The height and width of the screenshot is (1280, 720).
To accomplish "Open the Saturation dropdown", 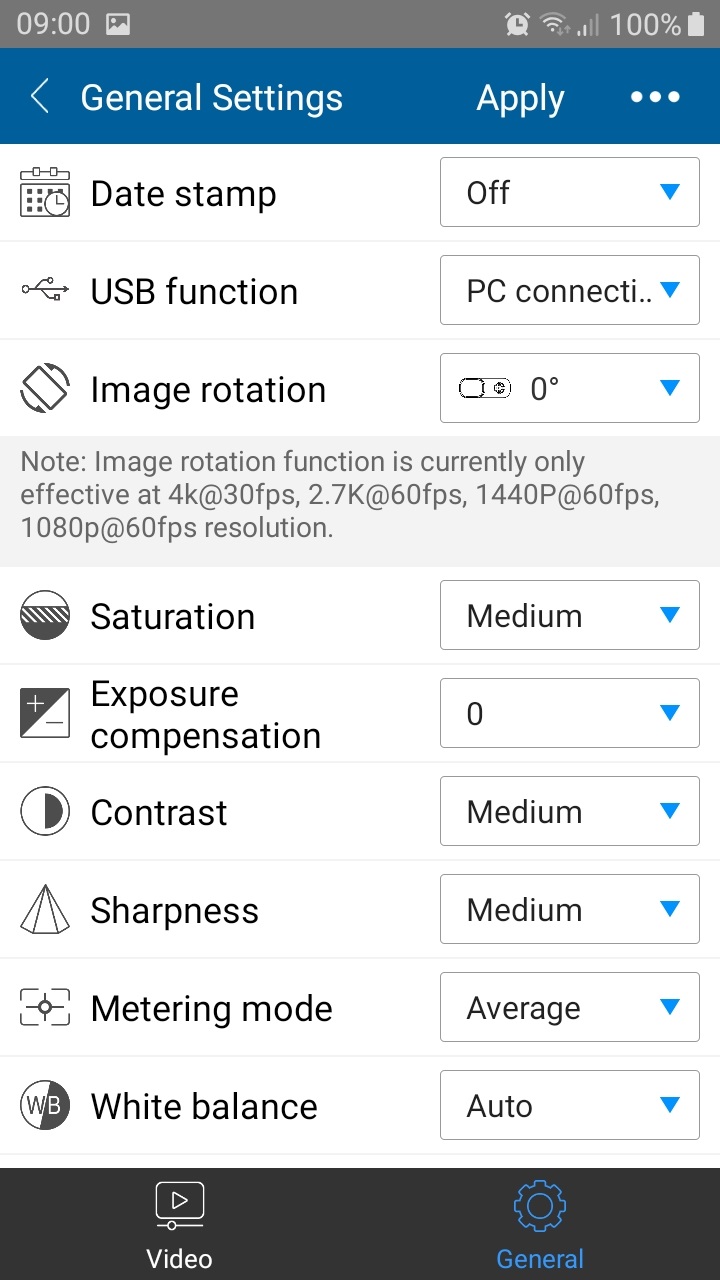I will (x=569, y=615).
